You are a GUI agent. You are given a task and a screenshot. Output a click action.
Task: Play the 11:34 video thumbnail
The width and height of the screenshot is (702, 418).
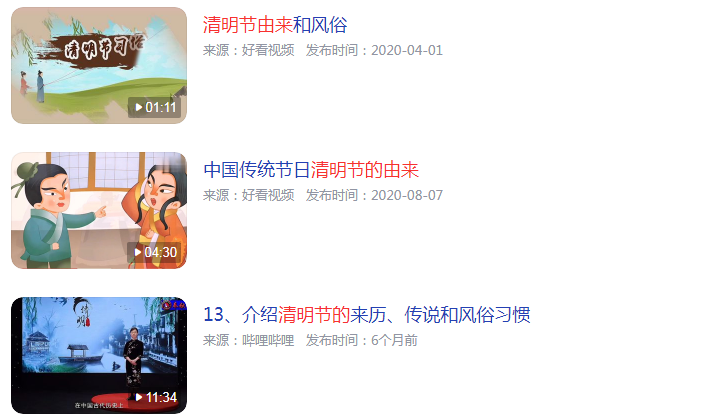coord(99,355)
